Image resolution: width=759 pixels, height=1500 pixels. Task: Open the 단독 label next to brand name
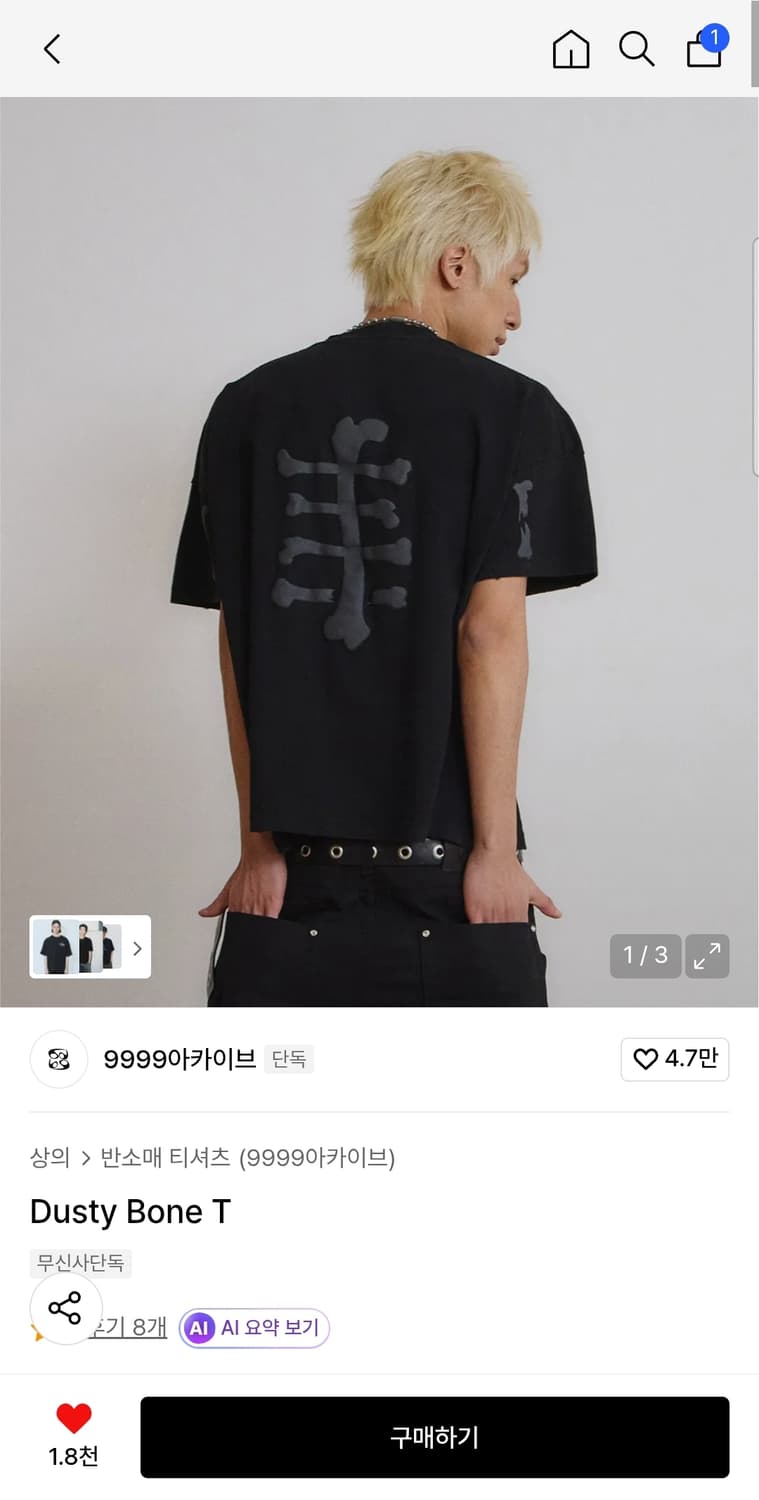click(x=290, y=1059)
